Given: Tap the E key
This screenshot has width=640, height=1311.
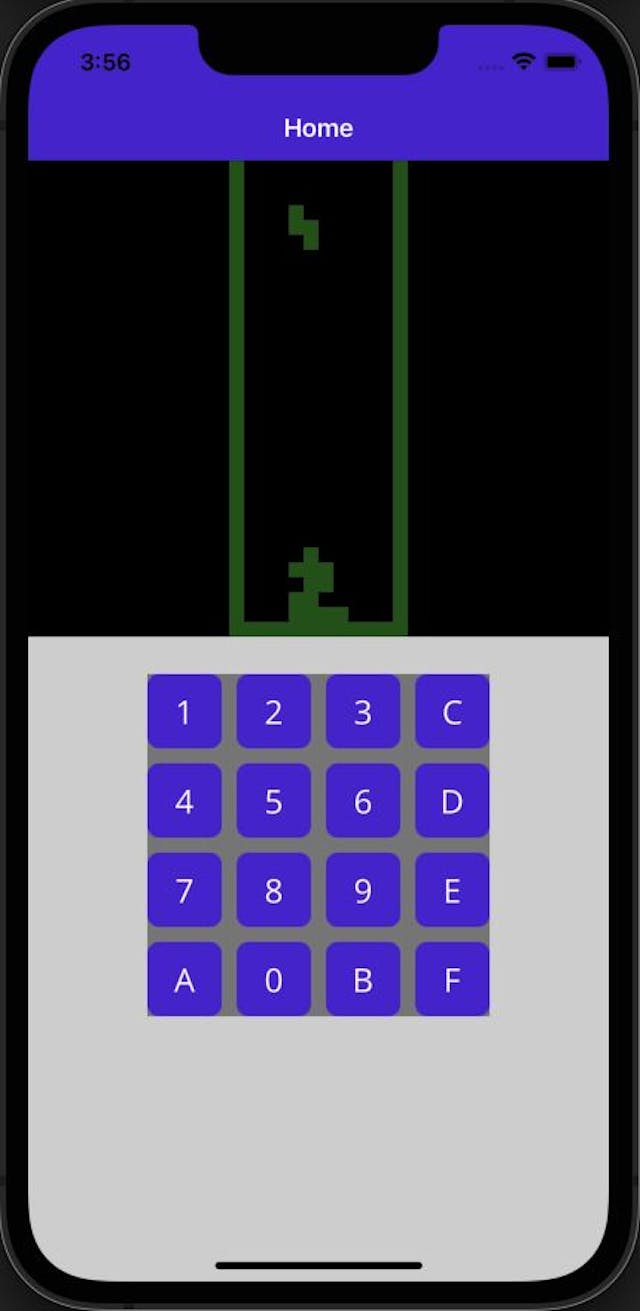Looking at the screenshot, I should (452, 890).
